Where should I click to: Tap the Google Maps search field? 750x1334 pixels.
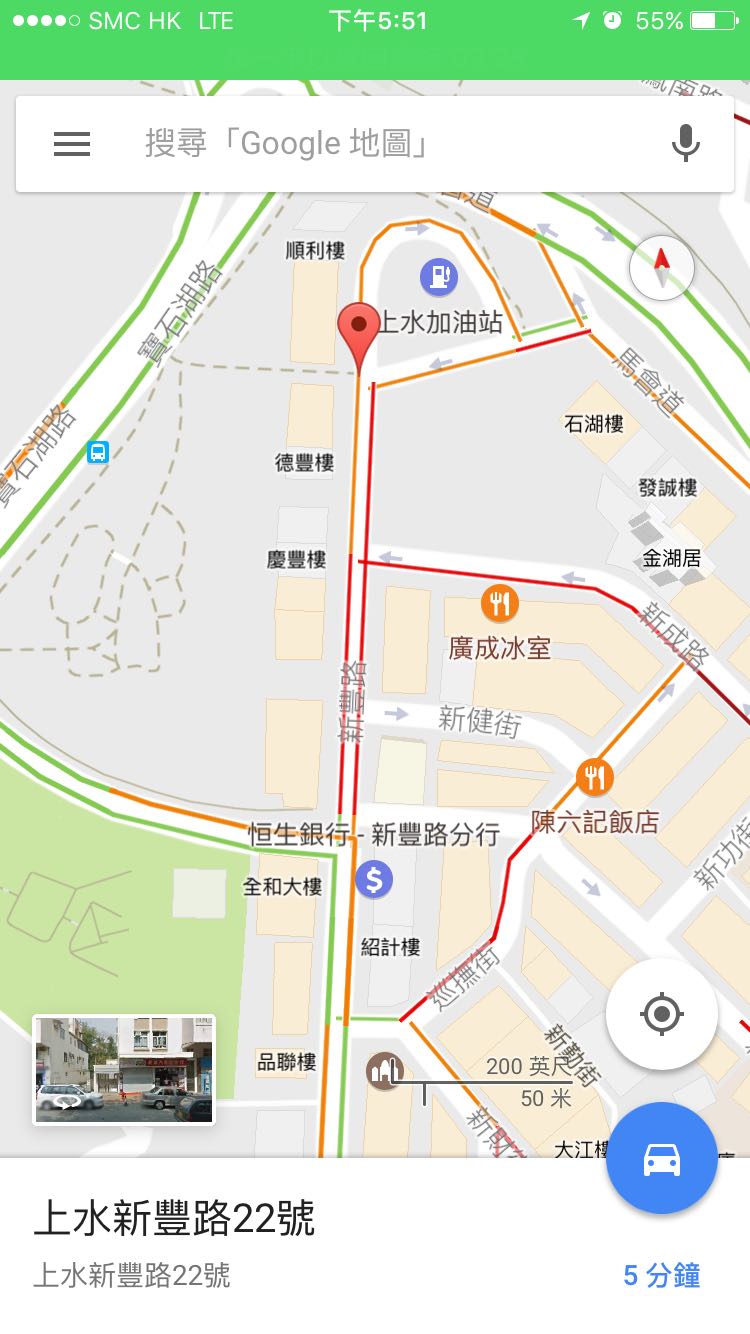pyautogui.click(x=380, y=144)
